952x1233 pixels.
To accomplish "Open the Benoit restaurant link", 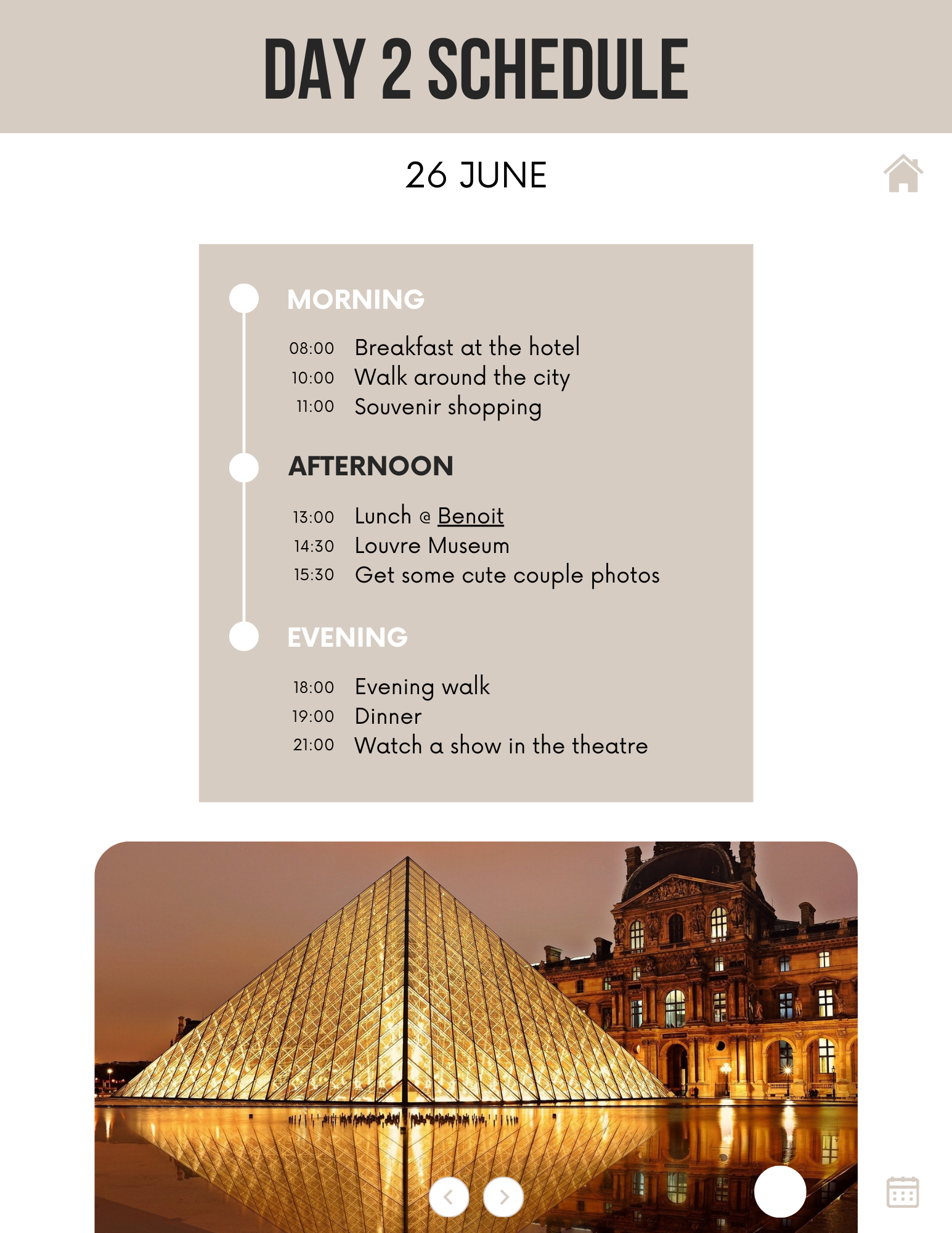I will (x=470, y=516).
